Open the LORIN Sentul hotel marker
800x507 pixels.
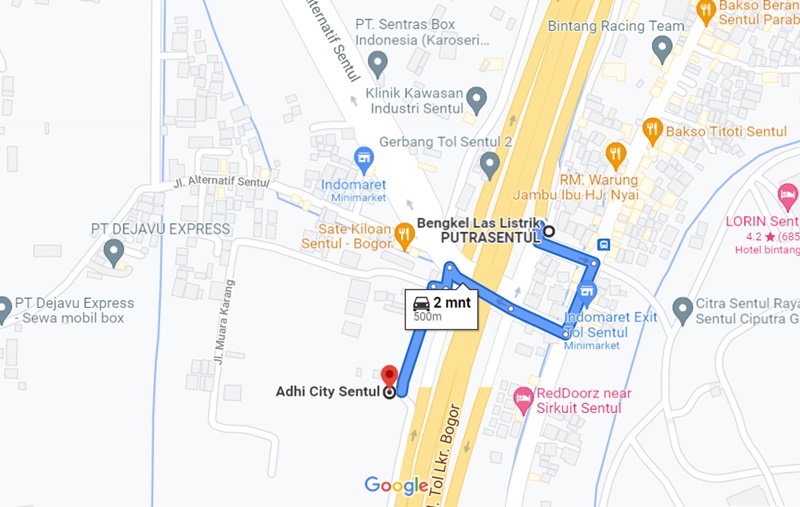tap(787, 195)
